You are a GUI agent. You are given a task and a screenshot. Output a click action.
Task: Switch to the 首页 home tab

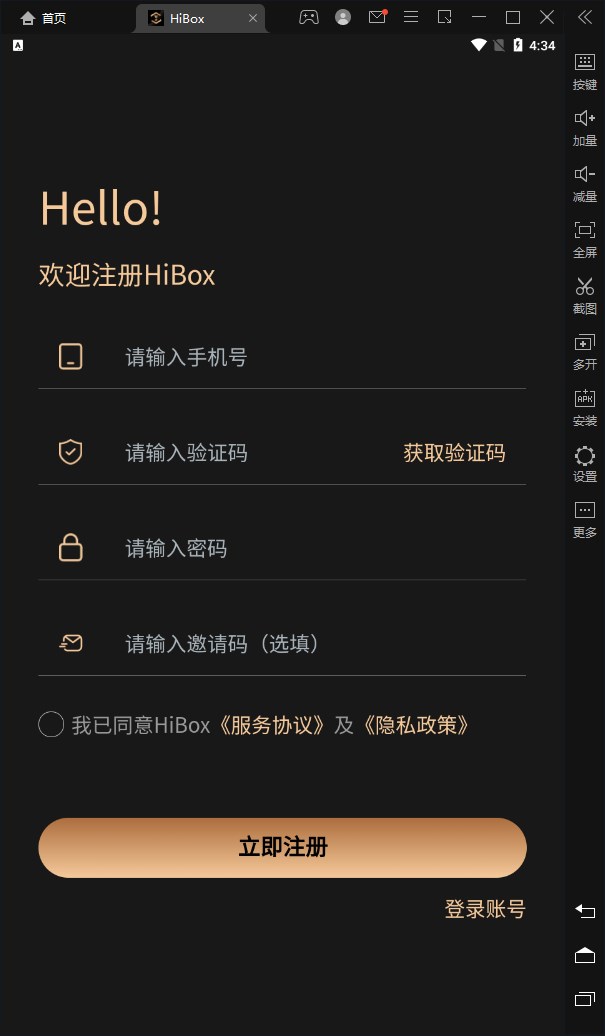pyautogui.click(x=44, y=18)
